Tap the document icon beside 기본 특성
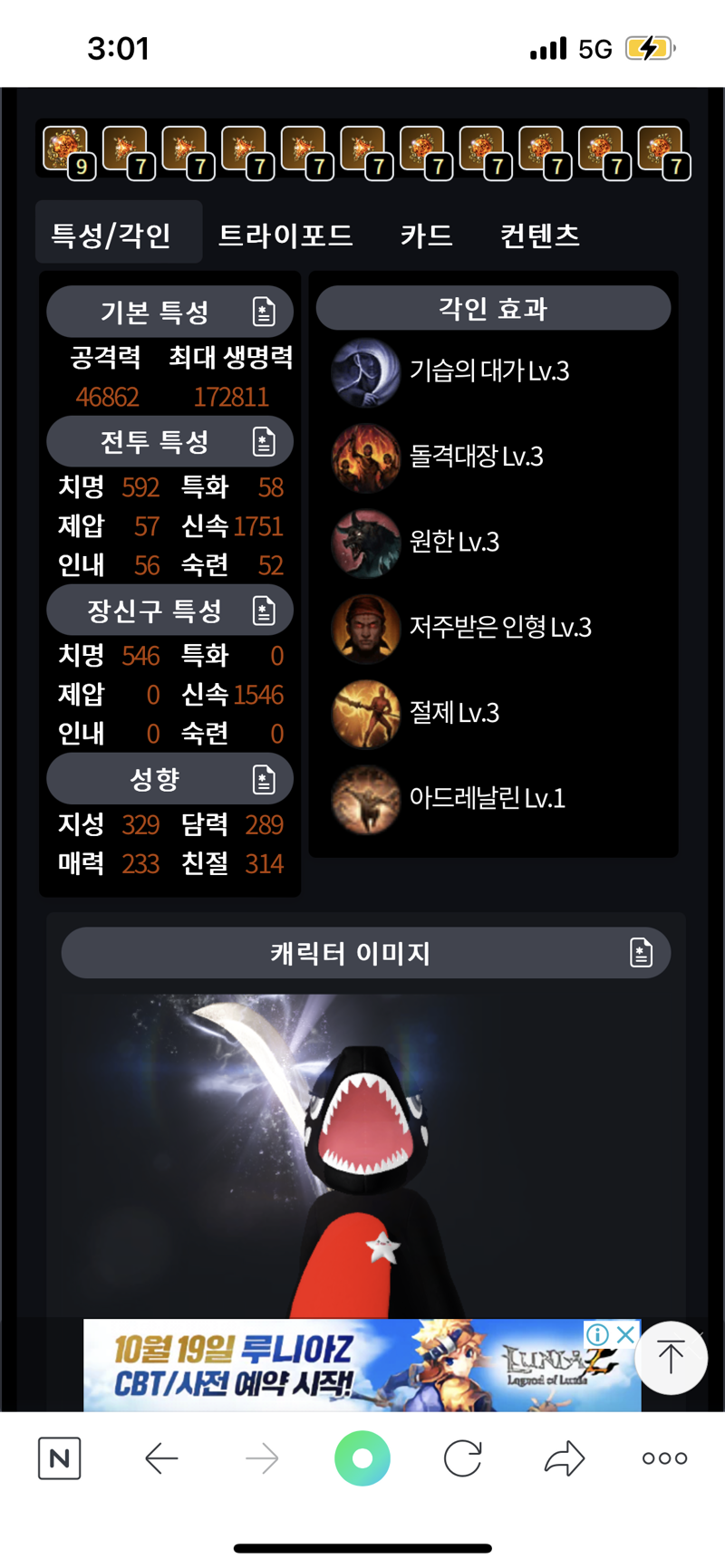The width and height of the screenshot is (725, 1568). (x=264, y=313)
